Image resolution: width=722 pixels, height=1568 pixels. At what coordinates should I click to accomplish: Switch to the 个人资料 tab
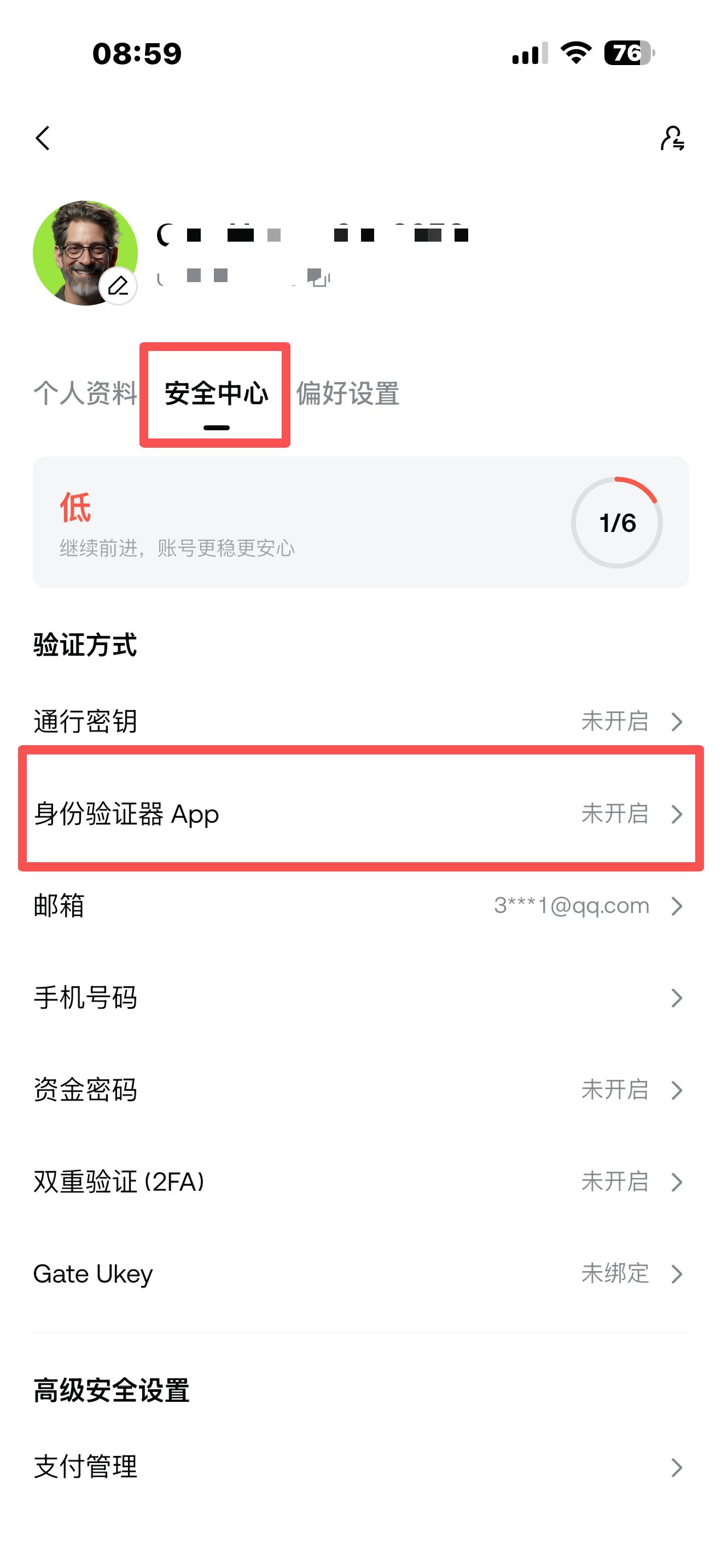pyautogui.click(x=85, y=393)
